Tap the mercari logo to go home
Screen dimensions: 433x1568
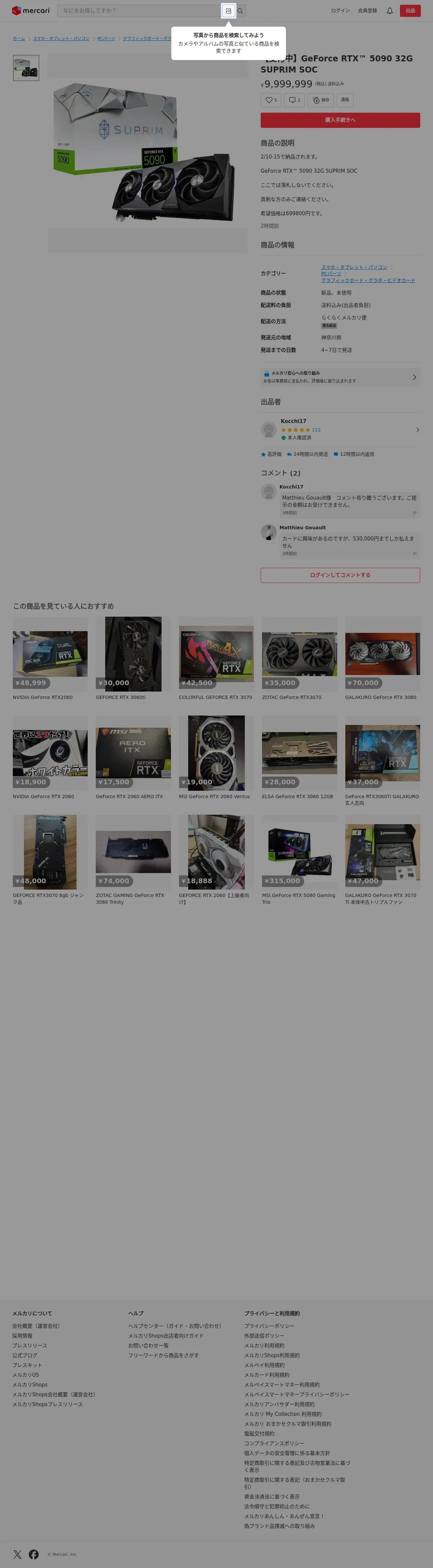[x=31, y=10]
